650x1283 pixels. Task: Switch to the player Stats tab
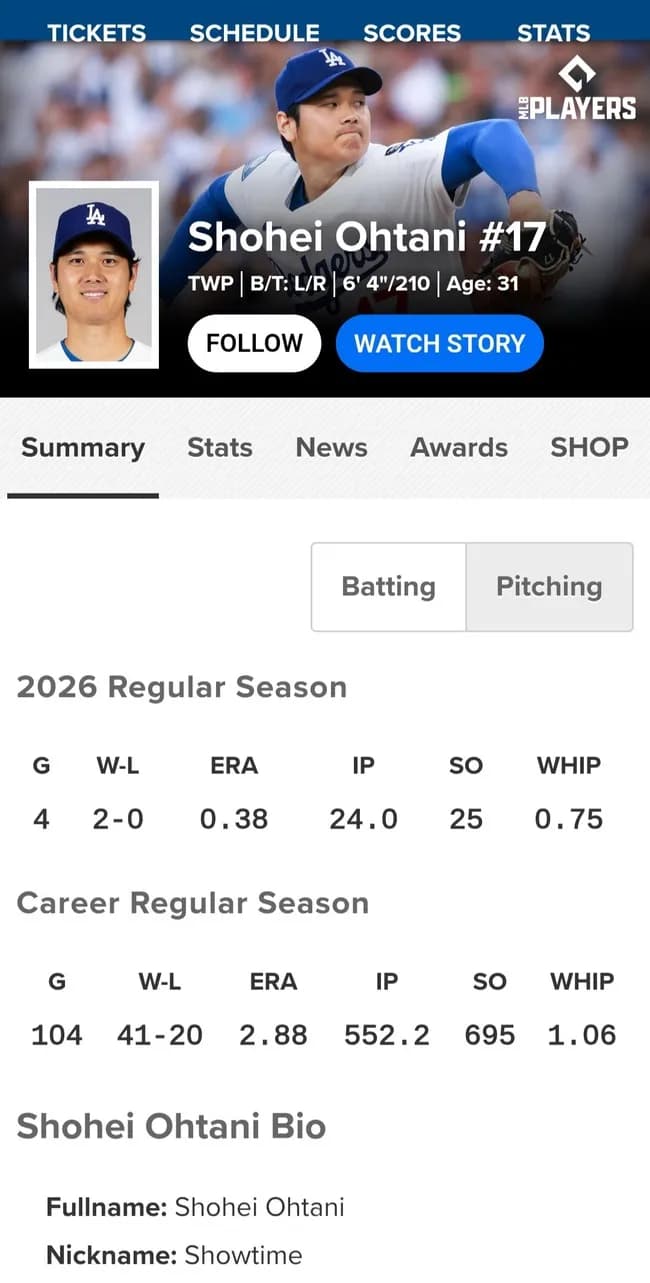(x=220, y=448)
